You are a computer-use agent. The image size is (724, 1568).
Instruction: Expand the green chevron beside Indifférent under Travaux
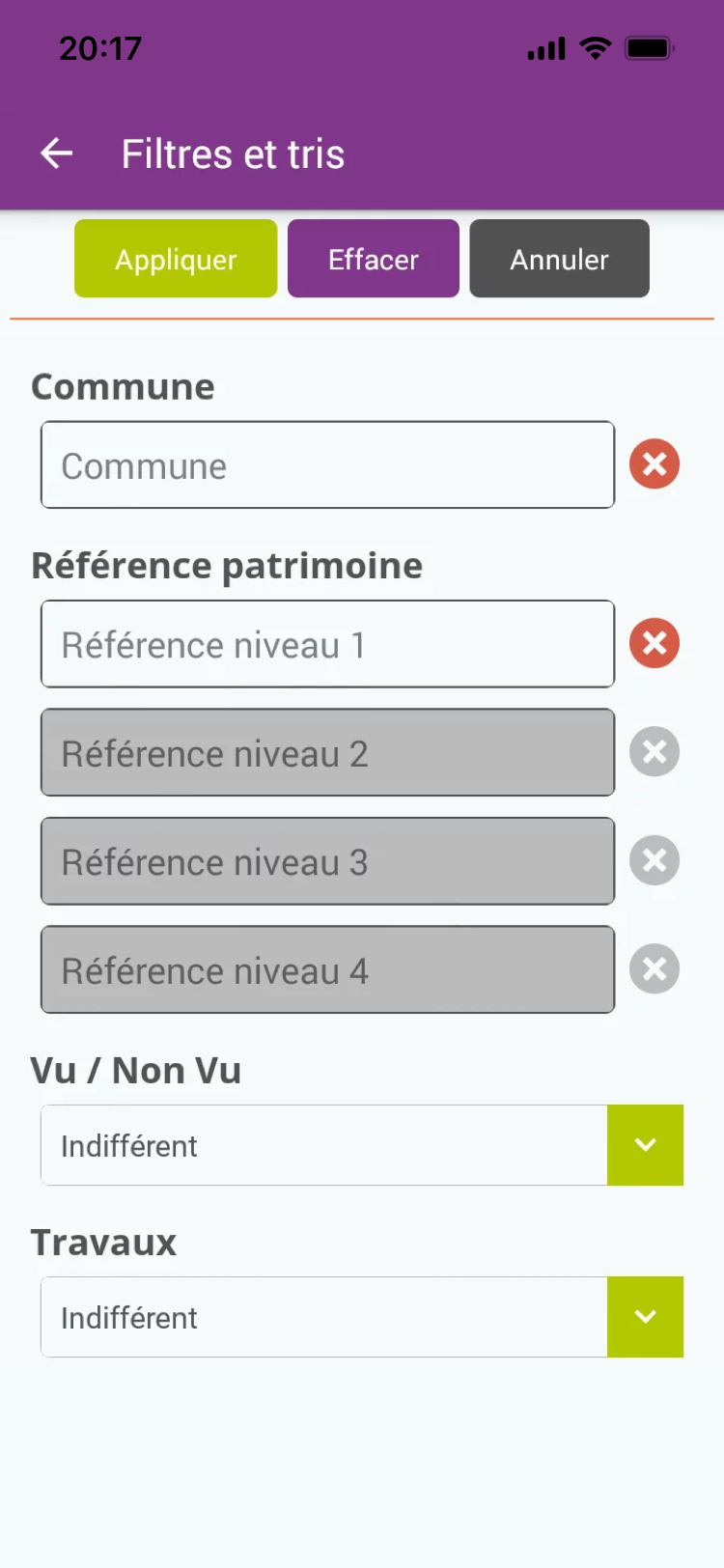tap(645, 1317)
